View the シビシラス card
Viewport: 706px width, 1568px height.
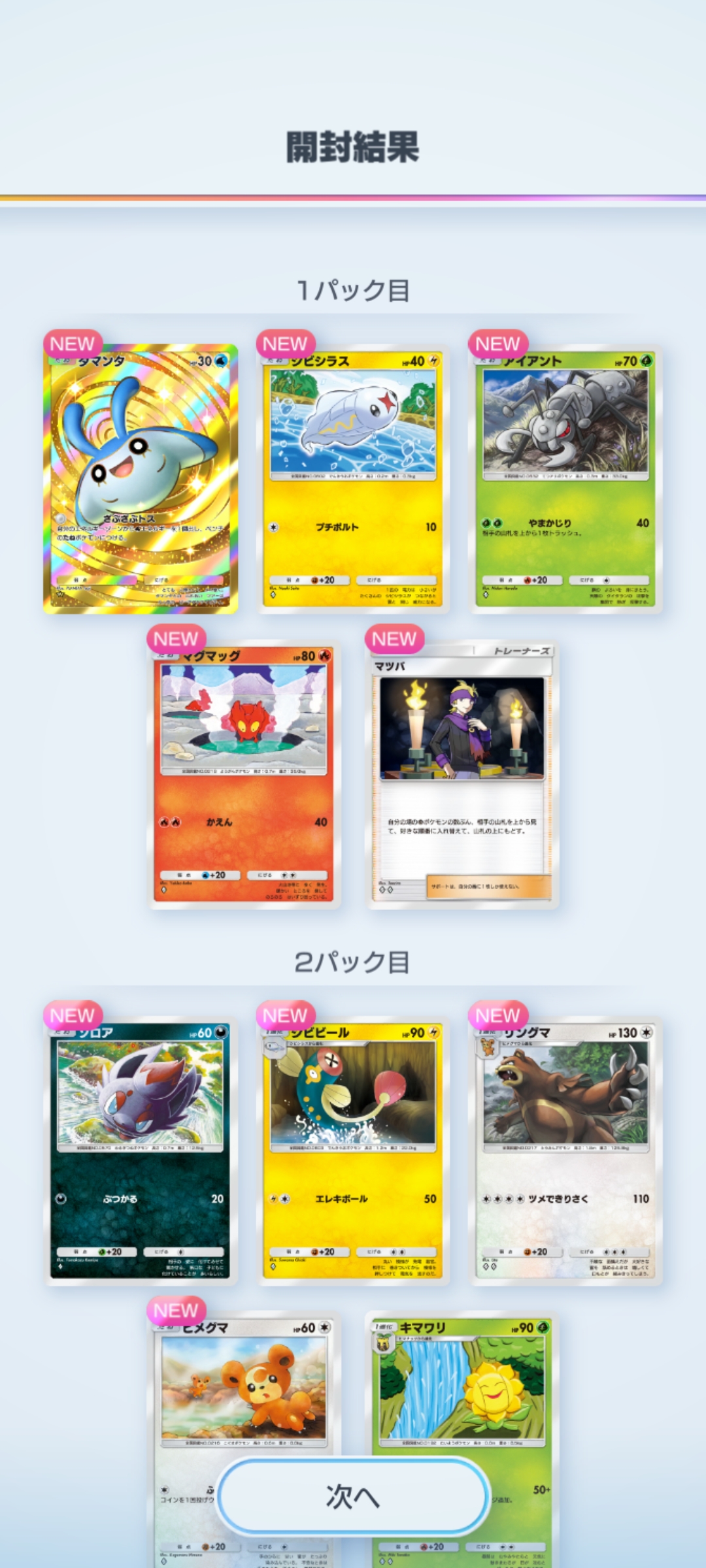[353, 478]
